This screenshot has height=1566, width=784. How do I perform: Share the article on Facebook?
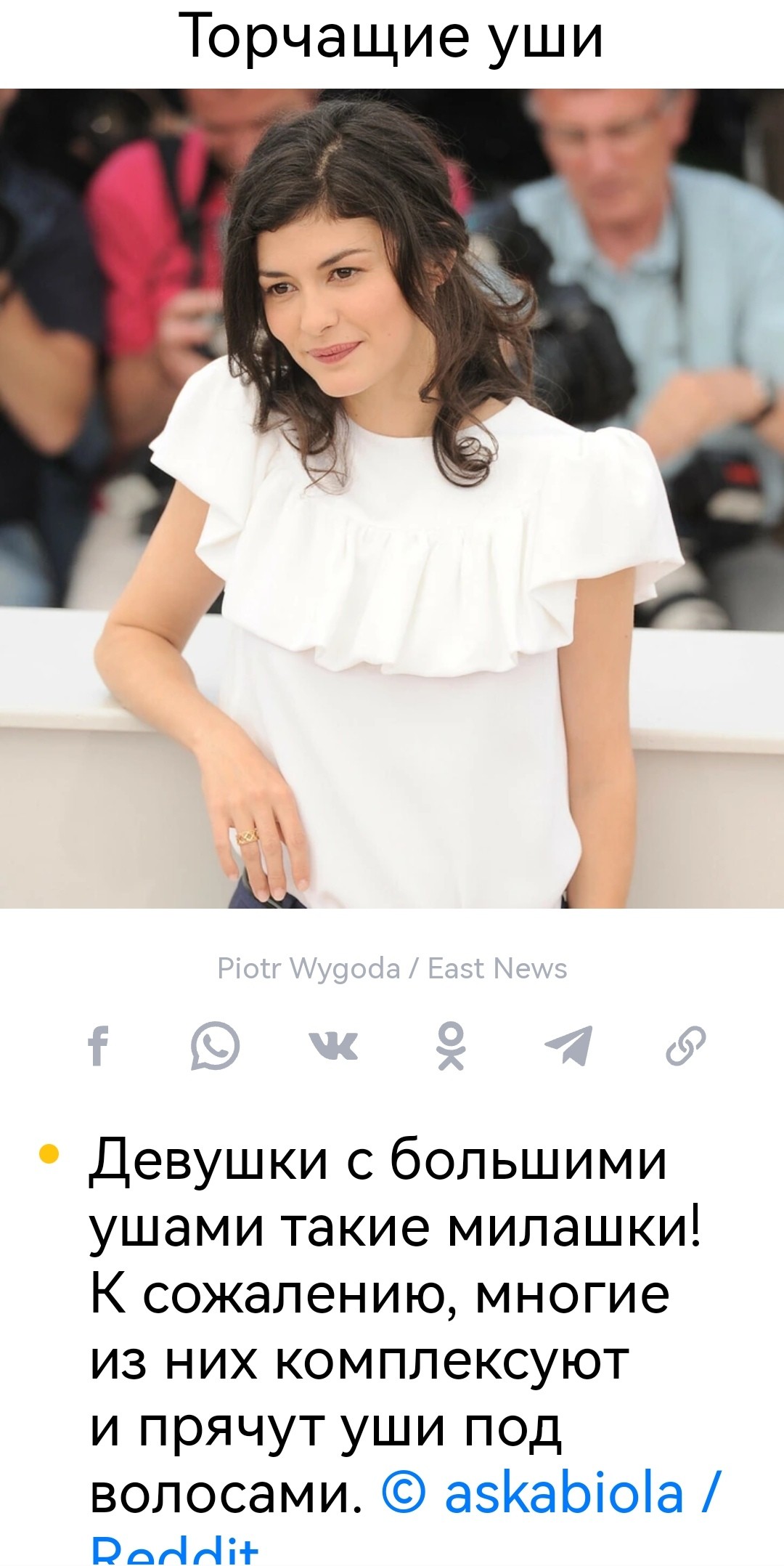tap(98, 1046)
